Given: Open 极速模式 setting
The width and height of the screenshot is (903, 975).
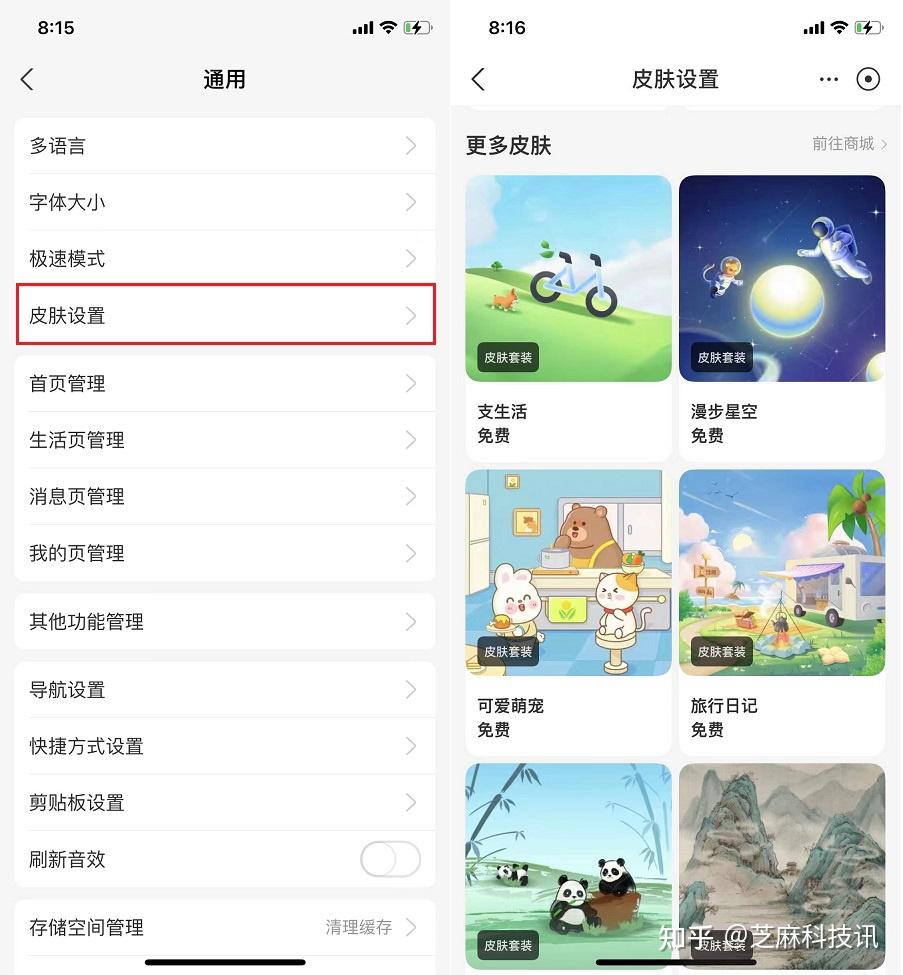Looking at the screenshot, I should click(x=224, y=259).
